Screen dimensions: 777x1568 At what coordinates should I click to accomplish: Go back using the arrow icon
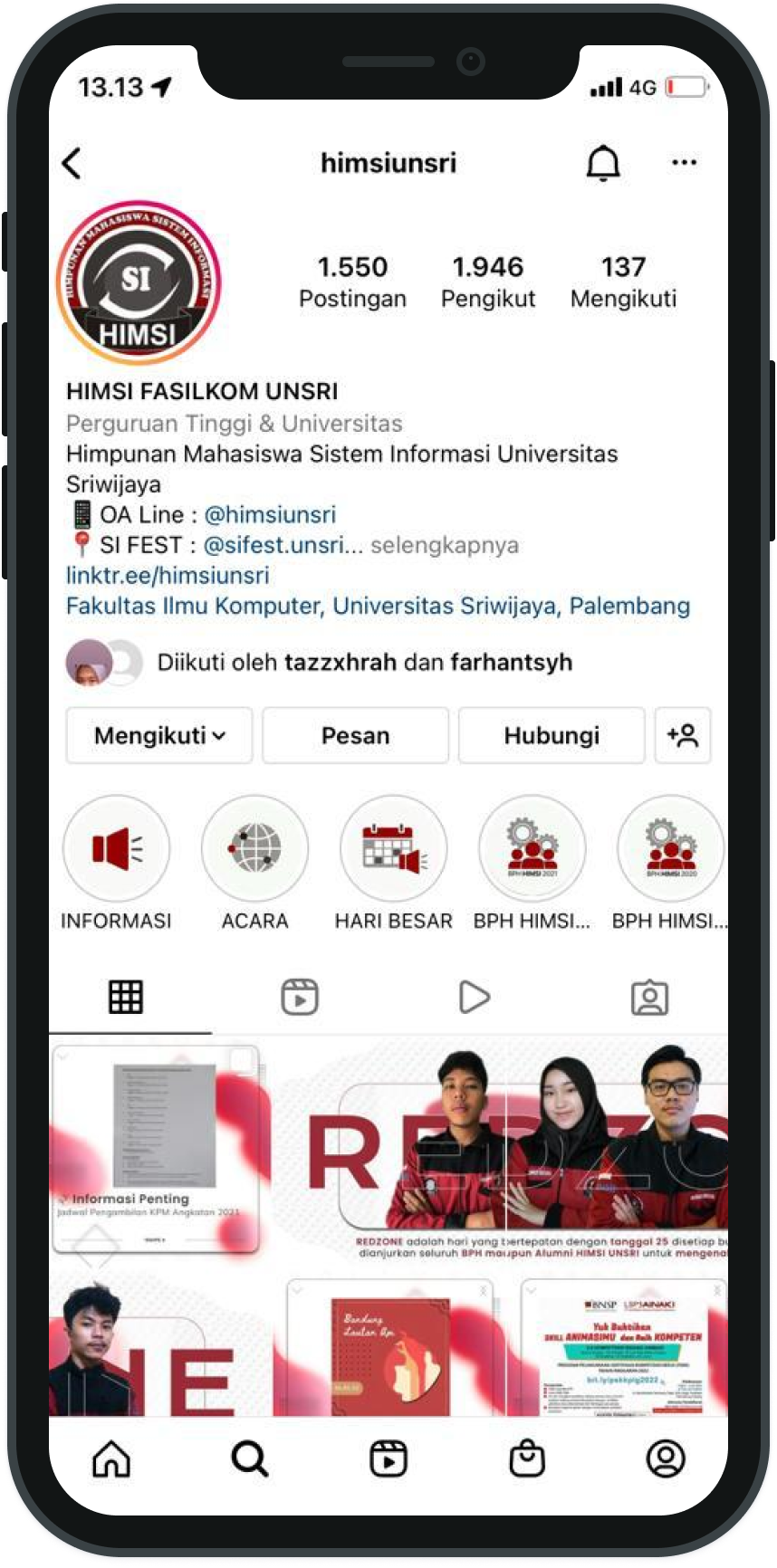coord(72,164)
